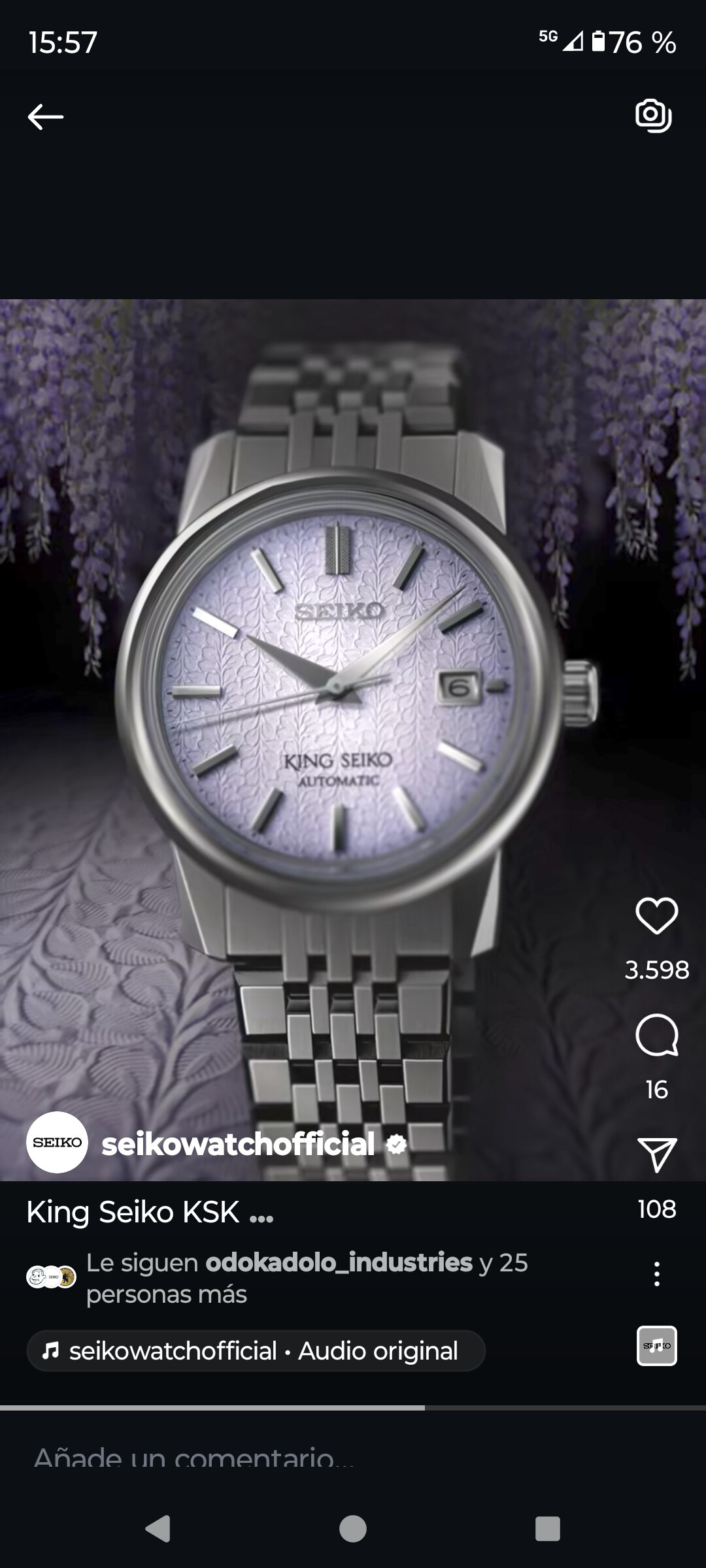Open seikowatchofficial profile picture

click(57, 1143)
